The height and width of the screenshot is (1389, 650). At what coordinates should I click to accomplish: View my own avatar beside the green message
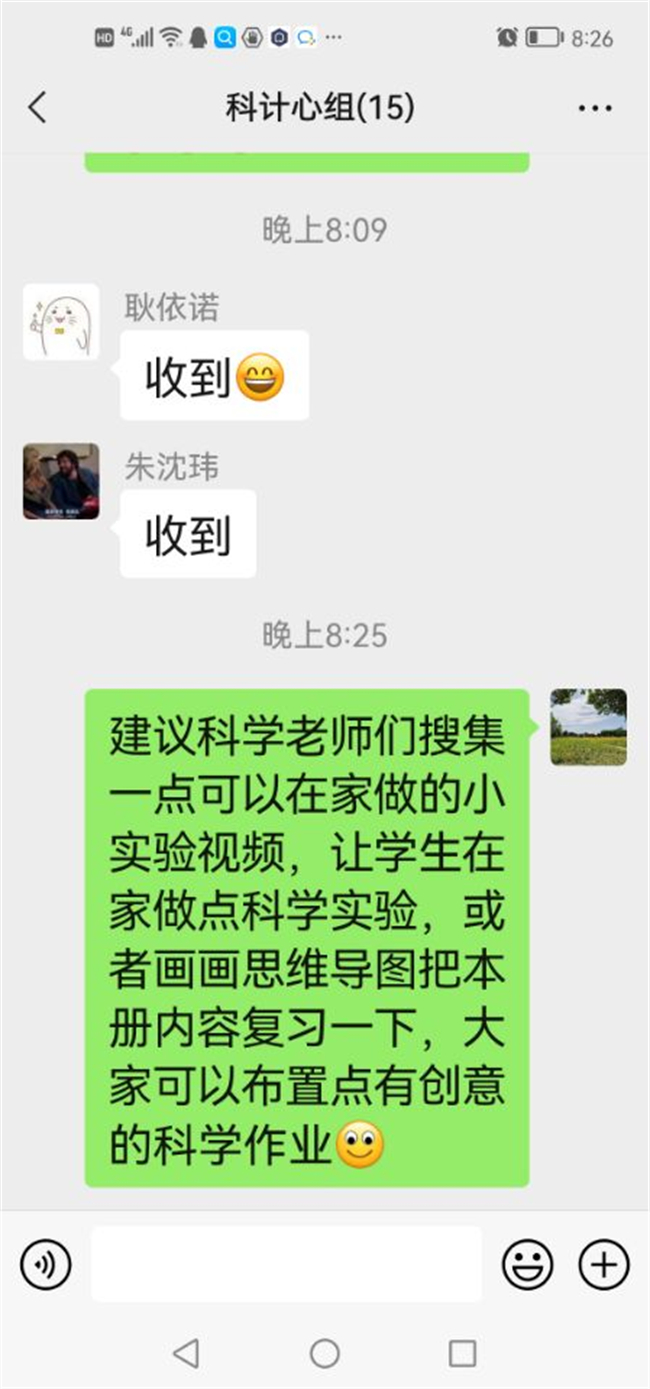588,727
